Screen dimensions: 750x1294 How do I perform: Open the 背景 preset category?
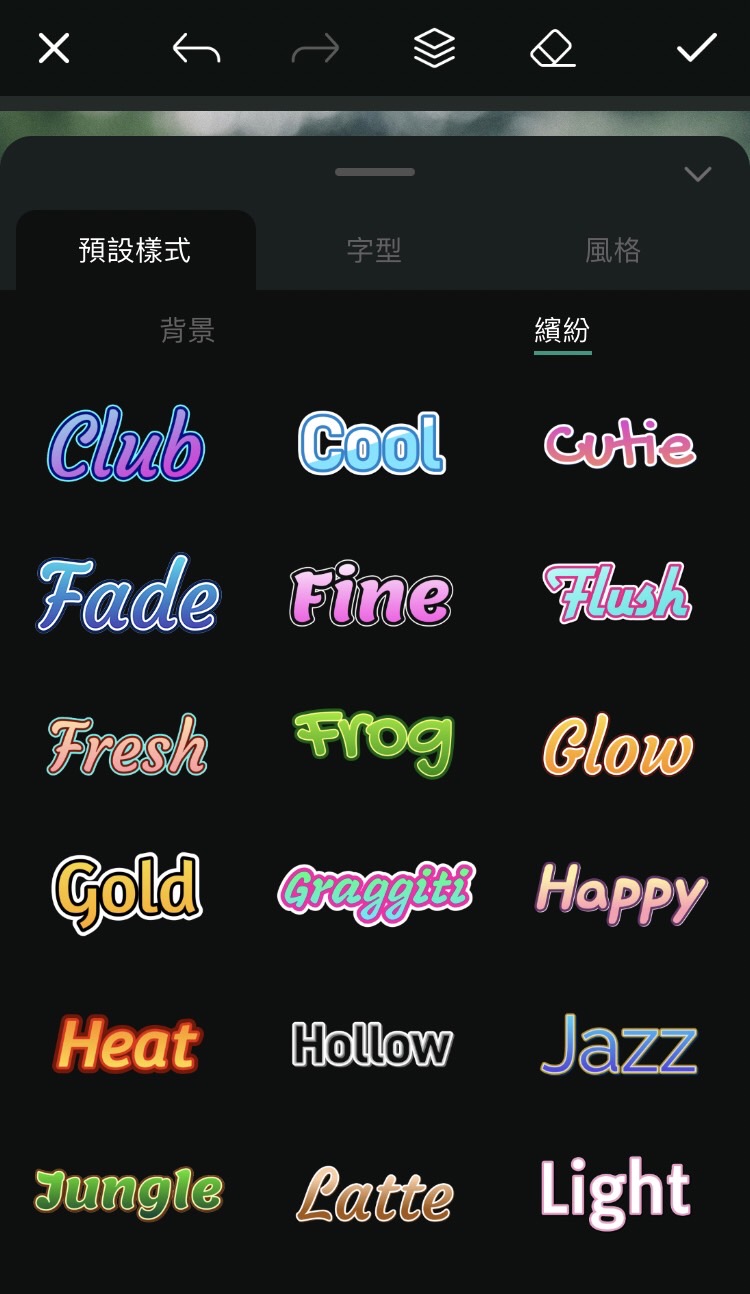187,330
